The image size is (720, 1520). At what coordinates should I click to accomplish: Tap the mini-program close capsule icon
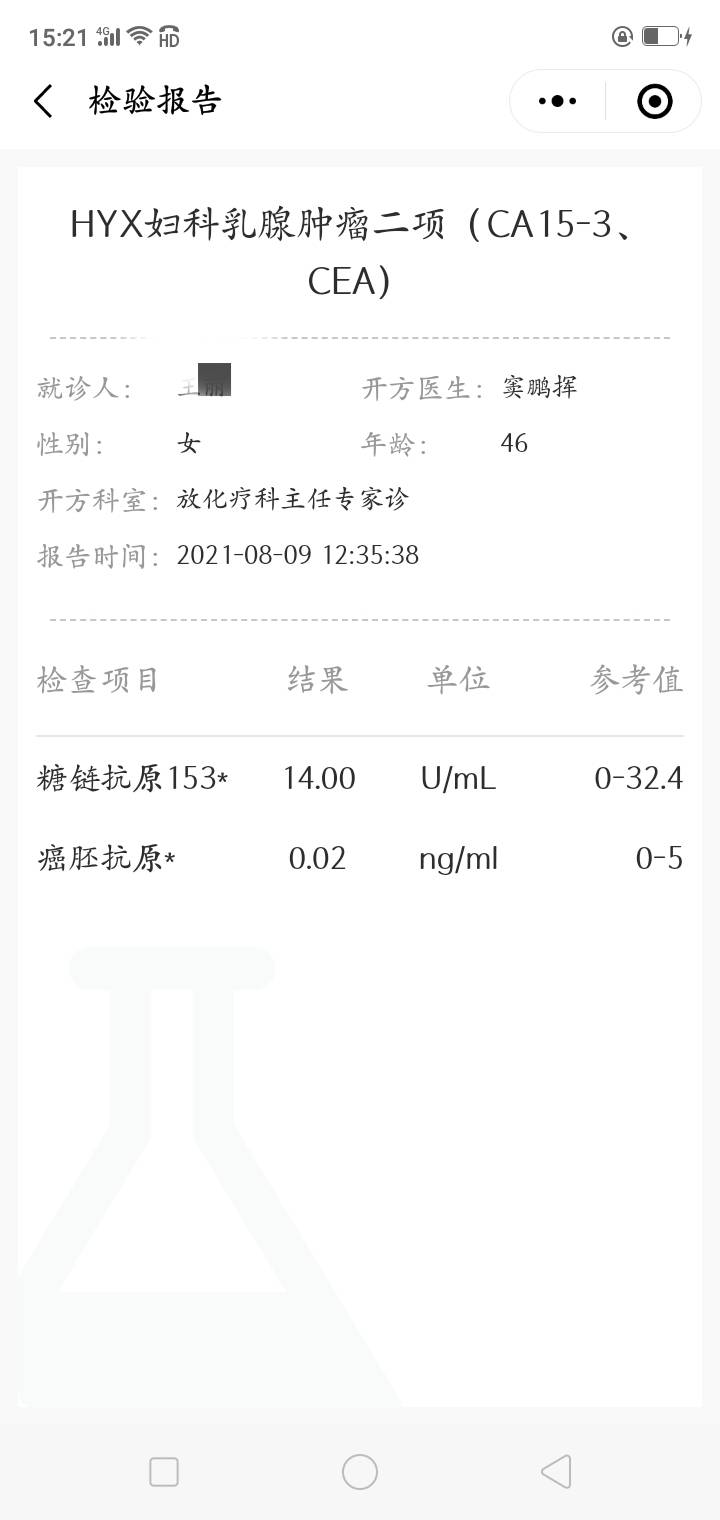click(654, 101)
